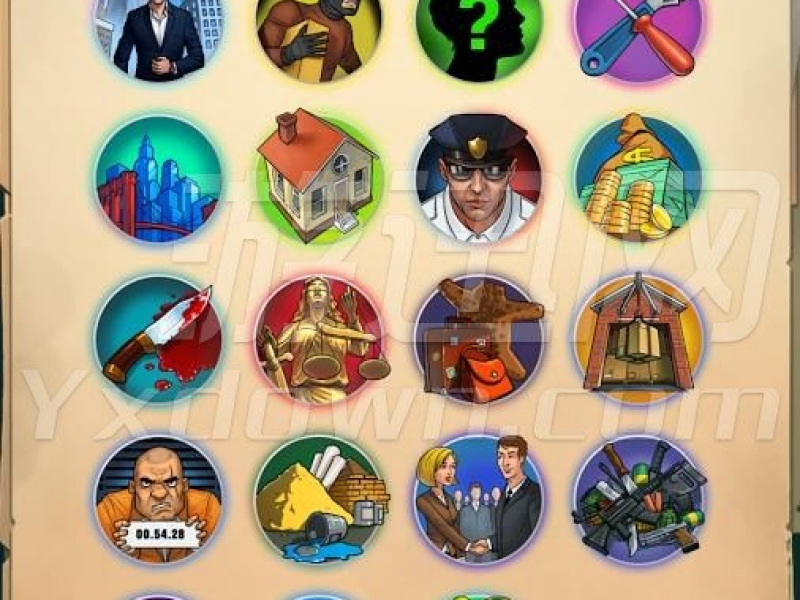The image size is (800, 600).
Task: Open the businessman in suit icon
Action: coord(159,30)
